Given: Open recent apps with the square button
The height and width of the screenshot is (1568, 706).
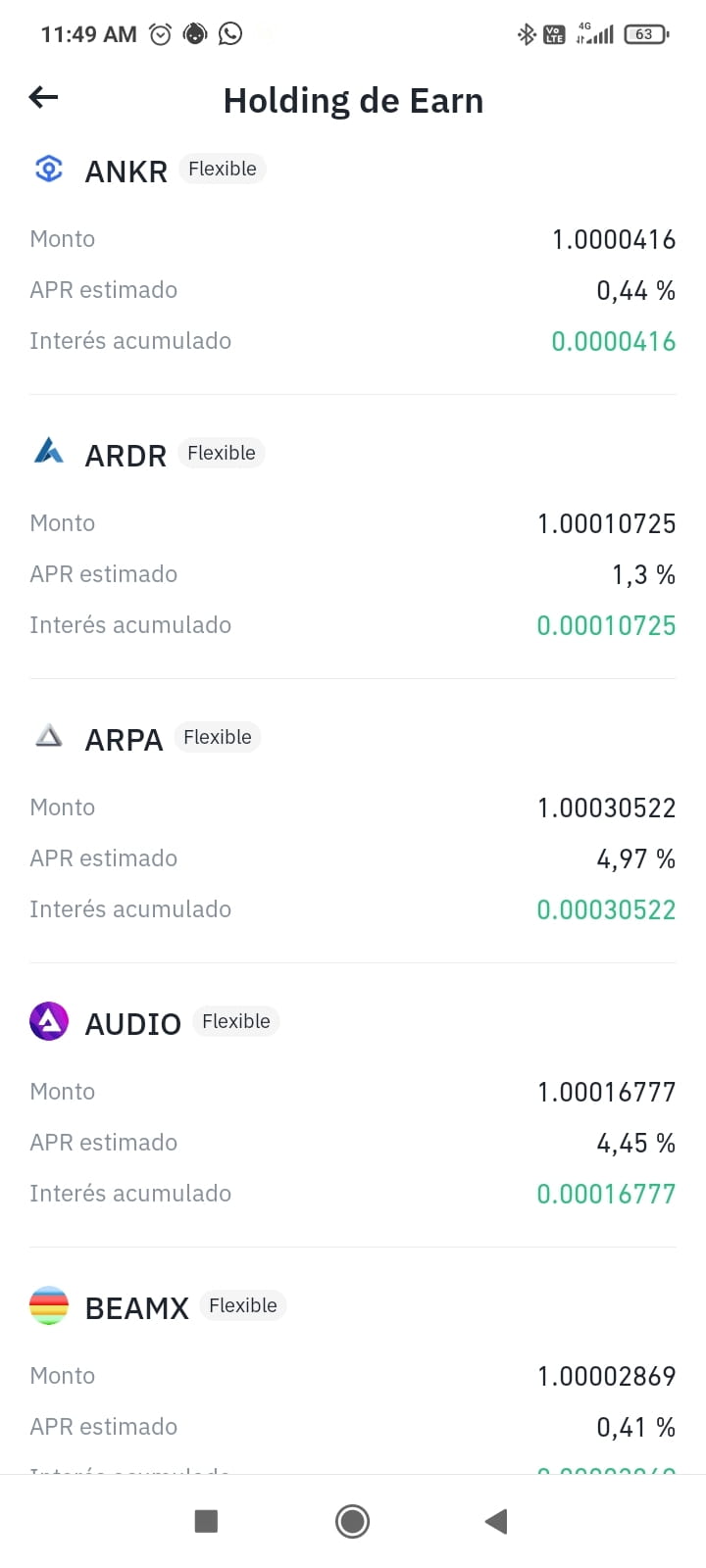Looking at the screenshot, I should click(x=206, y=1521).
